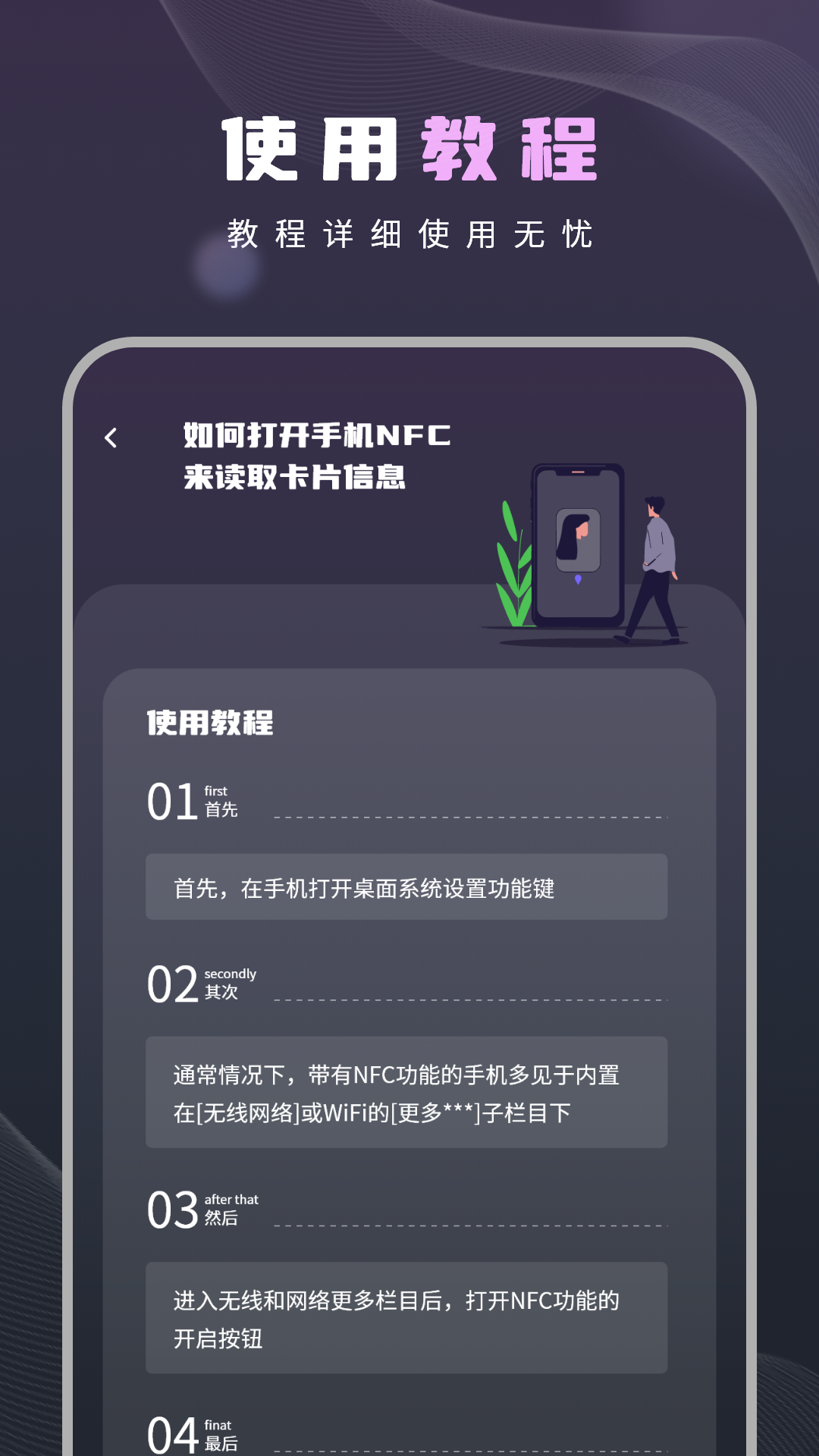Click the 首先，在手机打开桌面系统设置功能键 text card

[x=407, y=887]
